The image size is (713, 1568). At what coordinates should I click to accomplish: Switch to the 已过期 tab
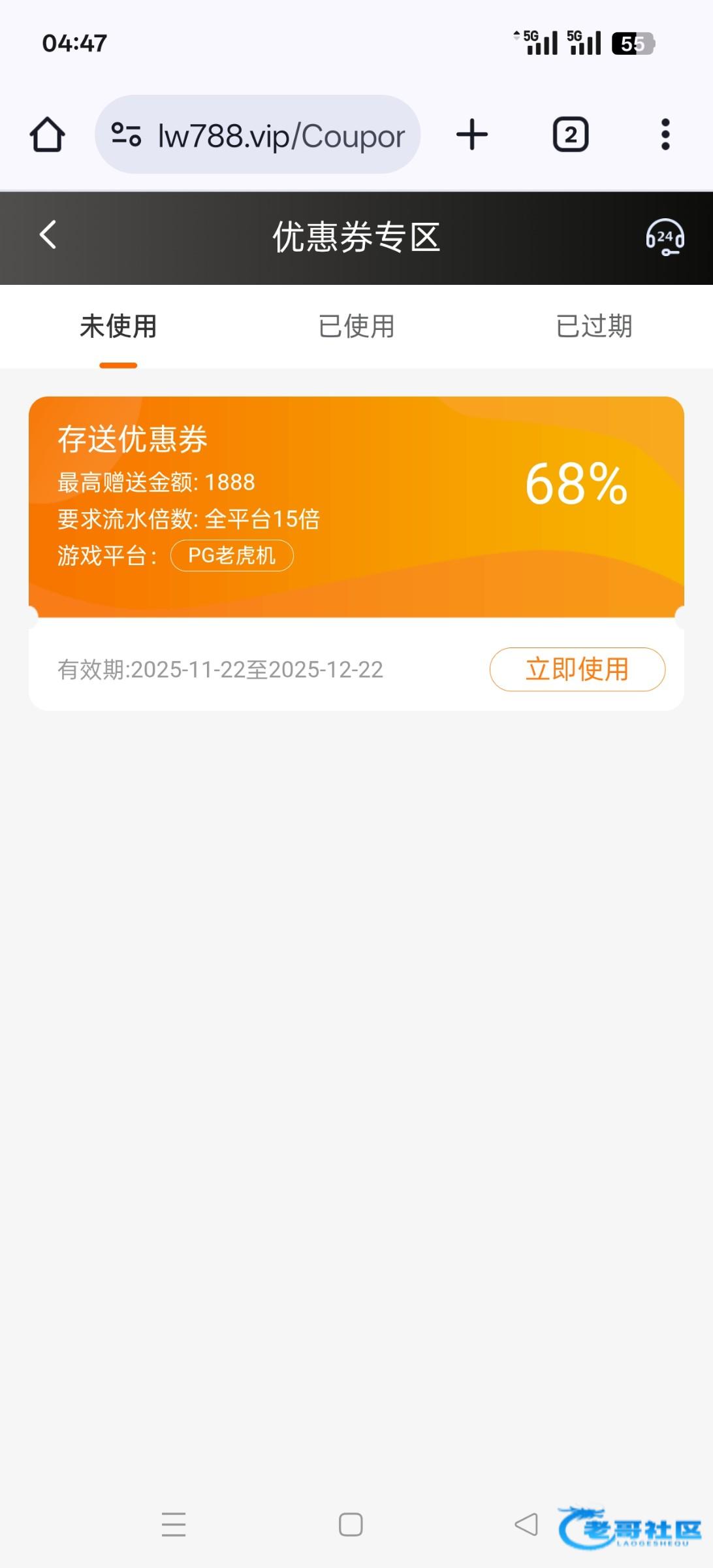(594, 326)
